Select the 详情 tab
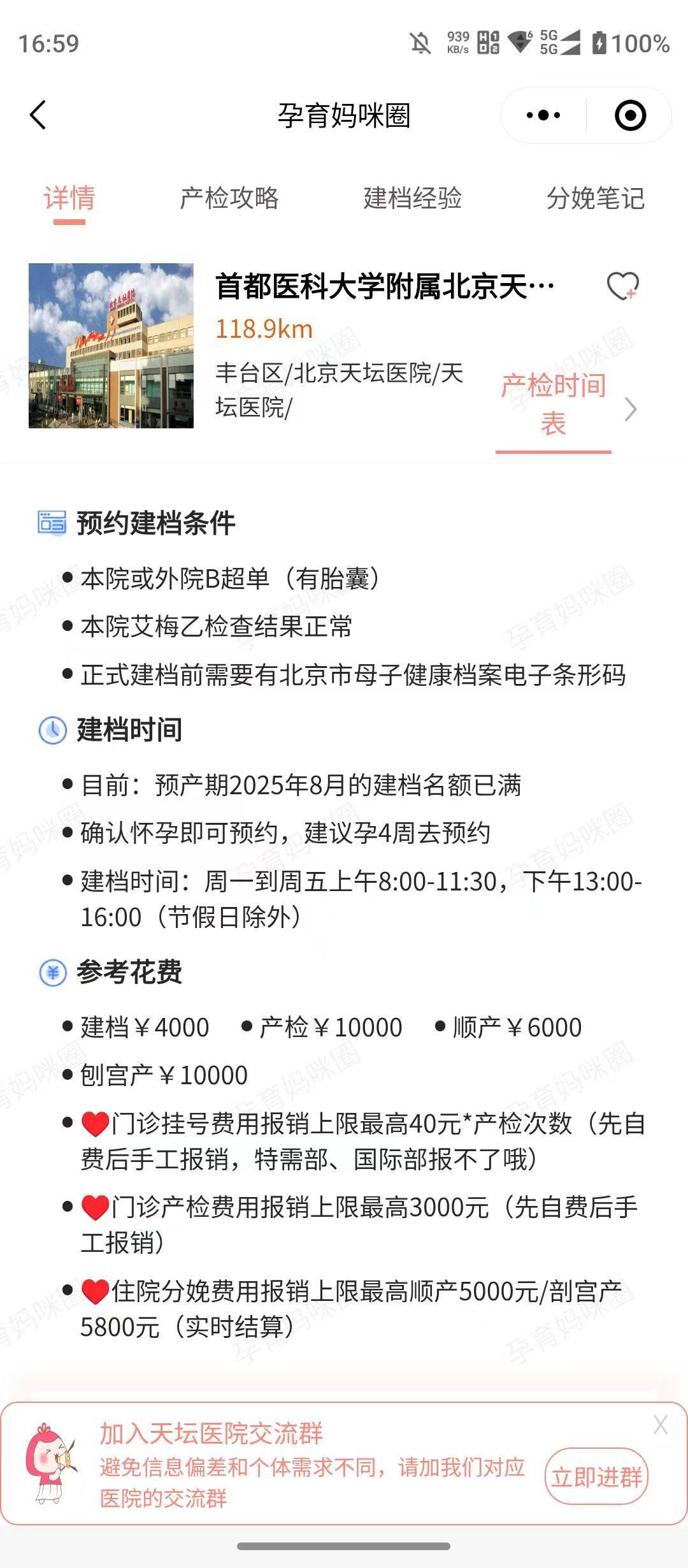The image size is (688, 1568). tap(69, 198)
